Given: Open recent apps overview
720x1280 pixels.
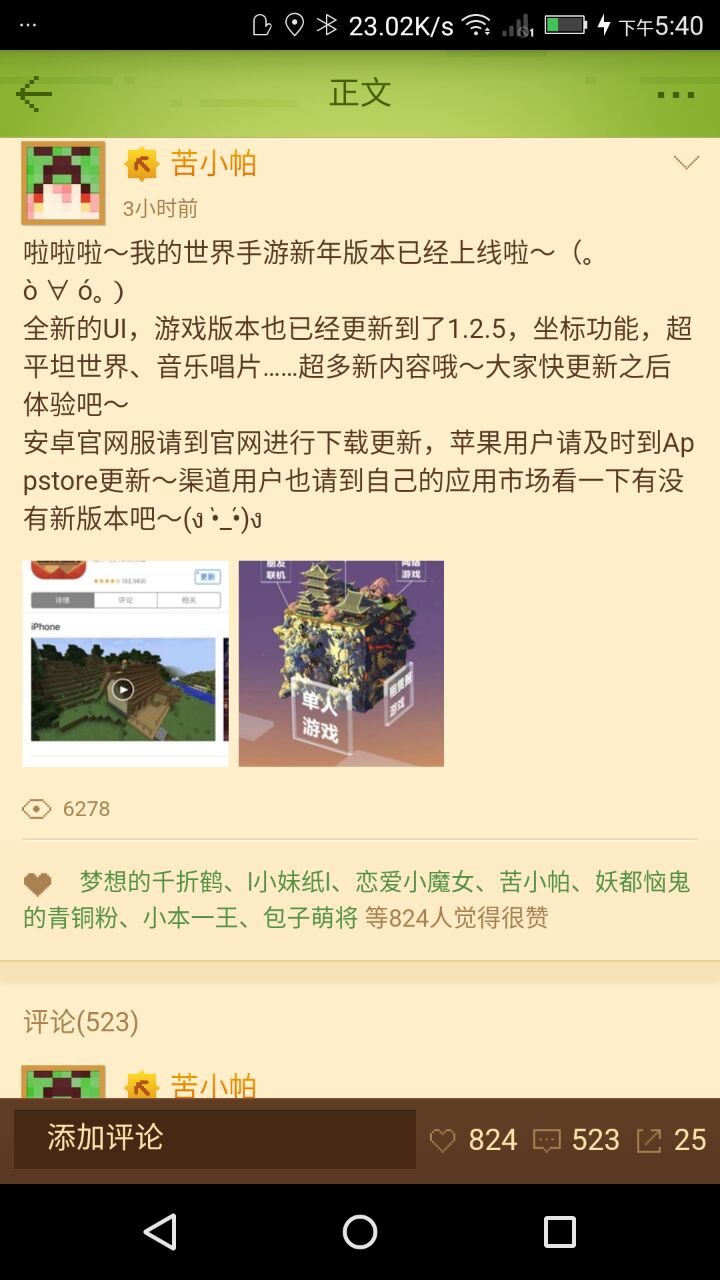Looking at the screenshot, I should click(x=559, y=1232).
